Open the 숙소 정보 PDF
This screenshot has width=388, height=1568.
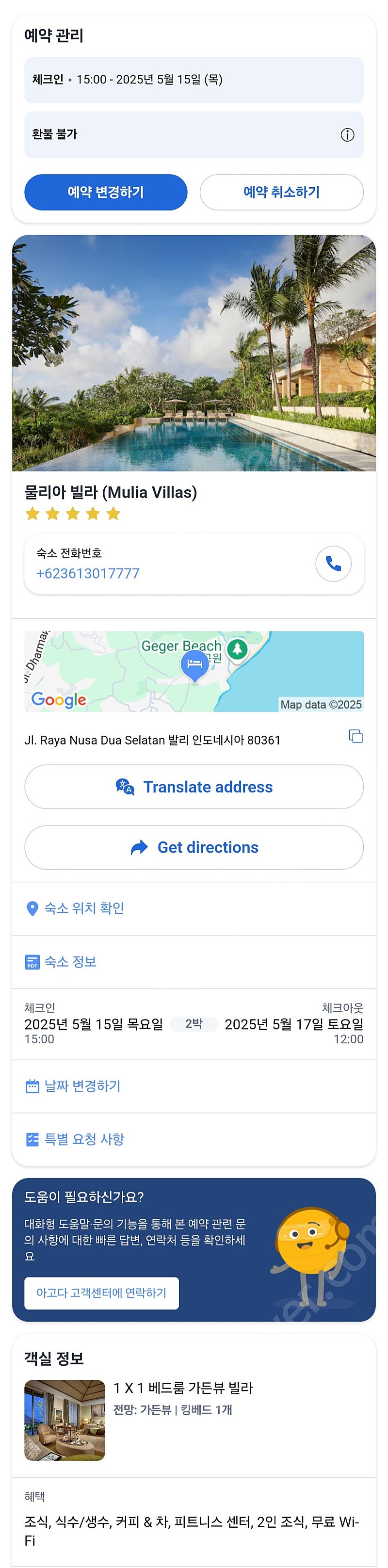[x=70, y=962]
